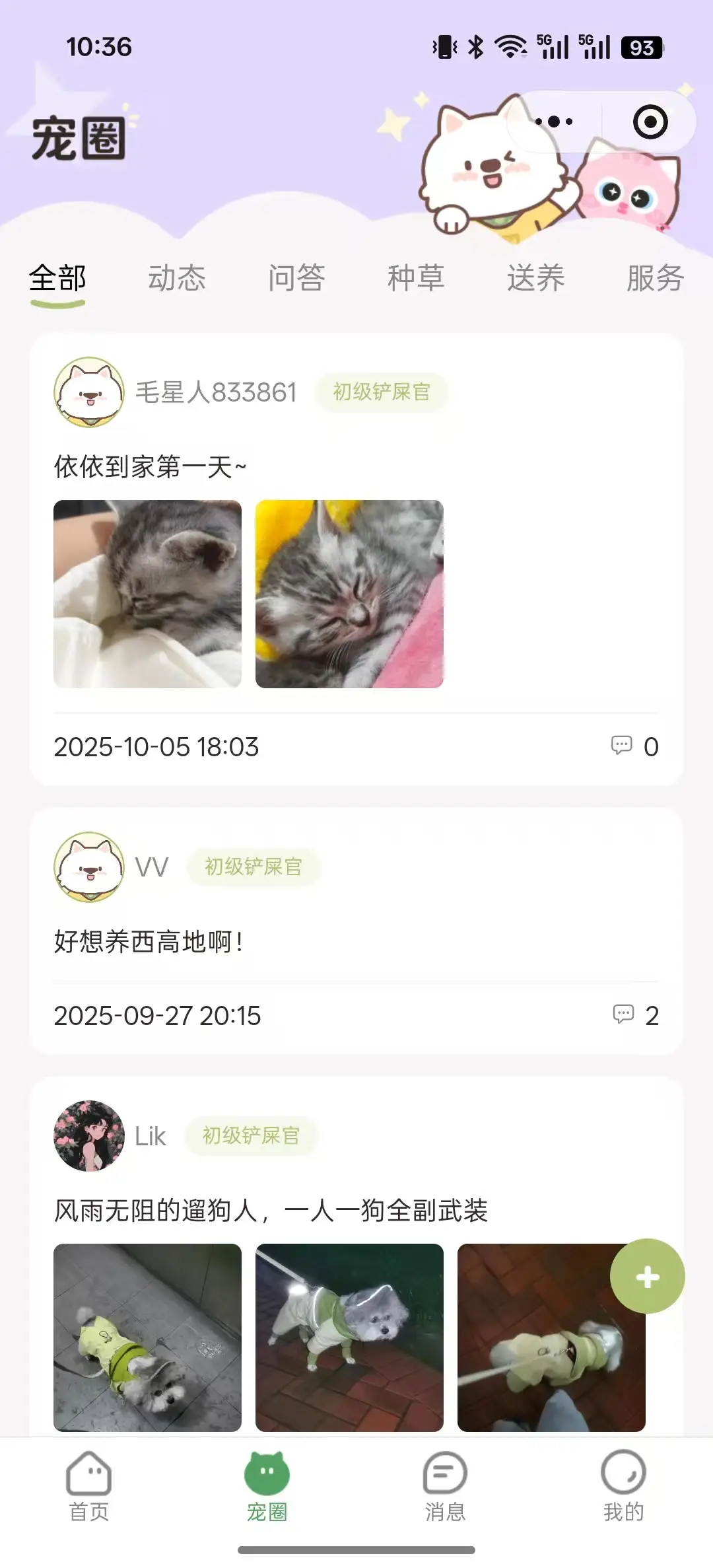This screenshot has height=1568, width=713.
Task: Open the middle dog photo in Lik's post
Action: point(349,1337)
